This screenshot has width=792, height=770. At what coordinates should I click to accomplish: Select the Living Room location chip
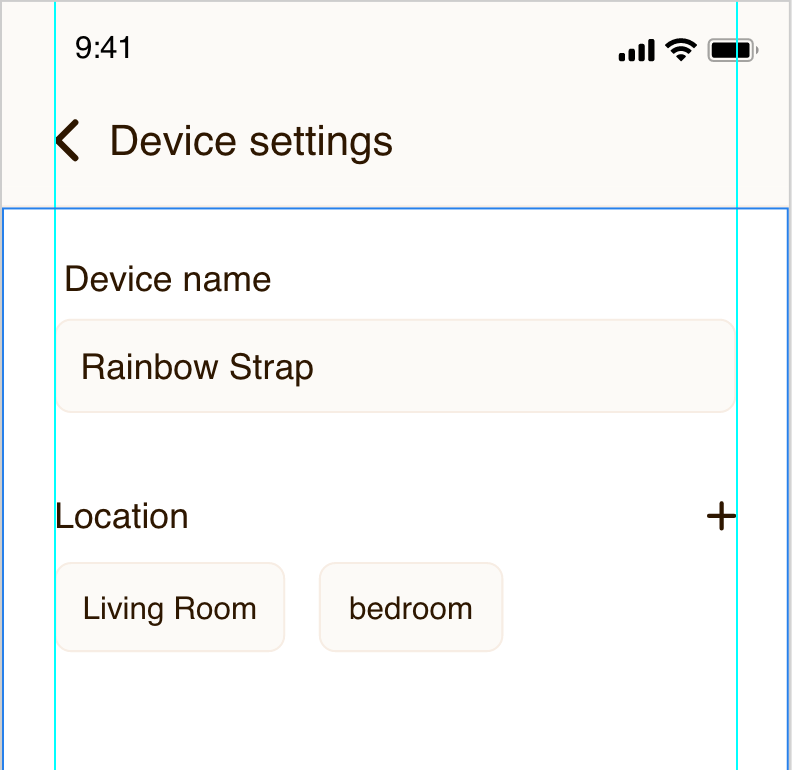170,608
